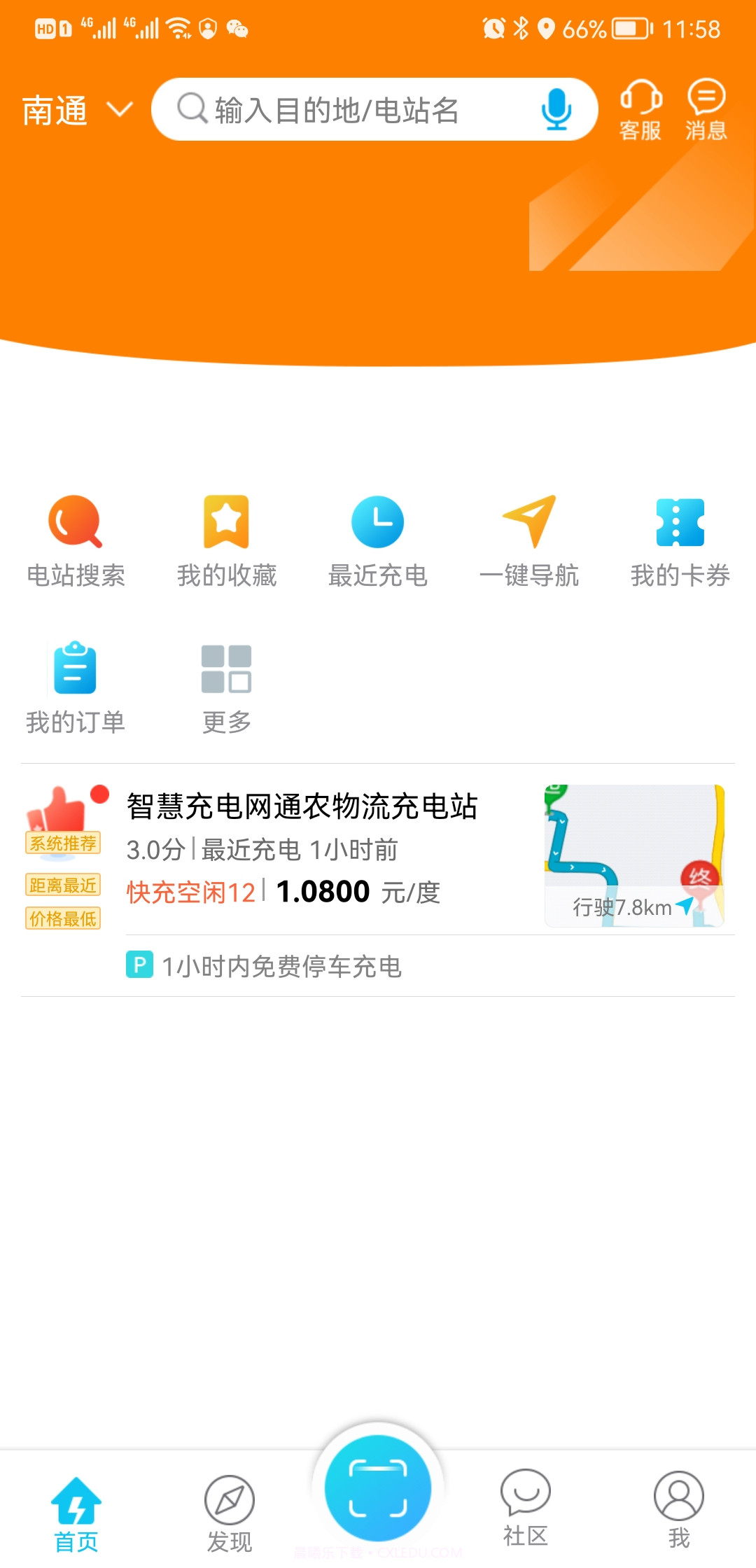Tap the 快充空闲12 fast-charge availability text
The height and width of the screenshot is (1568, 756).
[188, 893]
